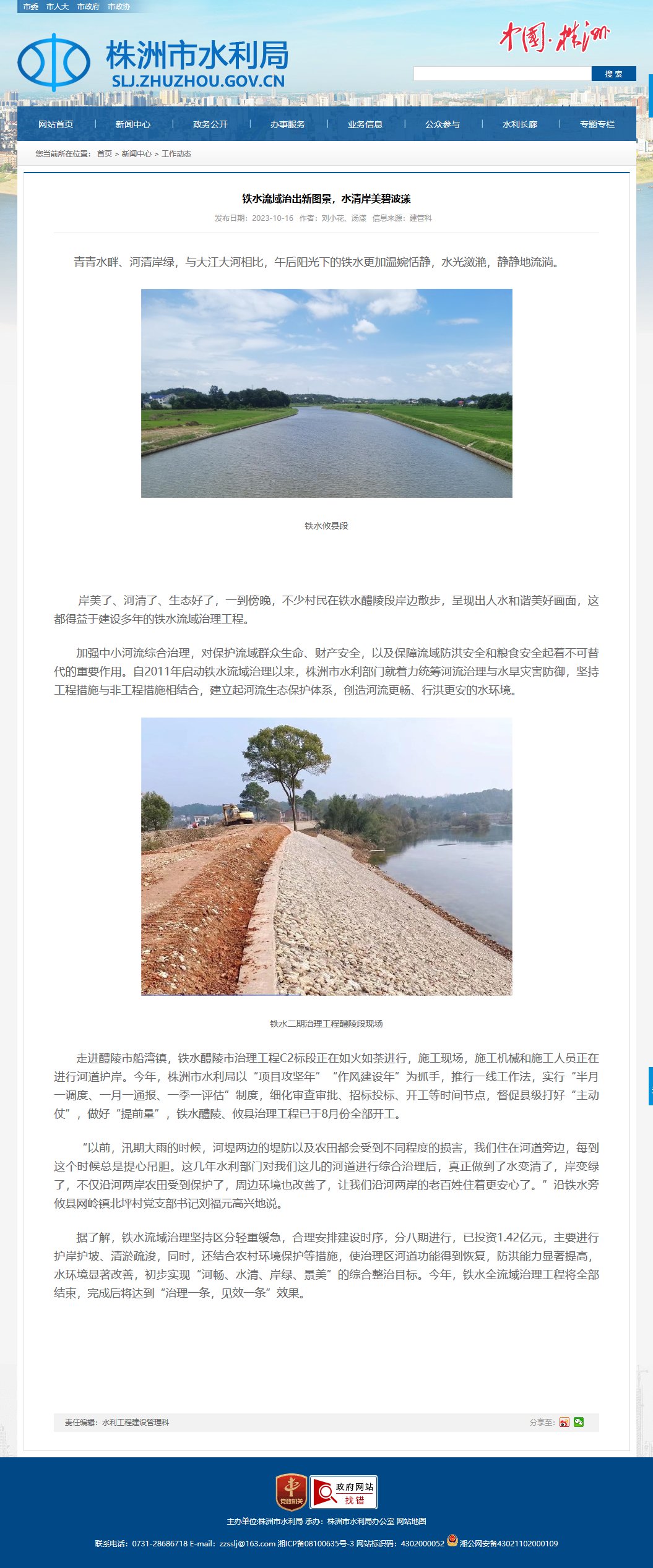Screen dimensions: 653x1568
Task: Share the article to WeChat
Action: (579, 1422)
